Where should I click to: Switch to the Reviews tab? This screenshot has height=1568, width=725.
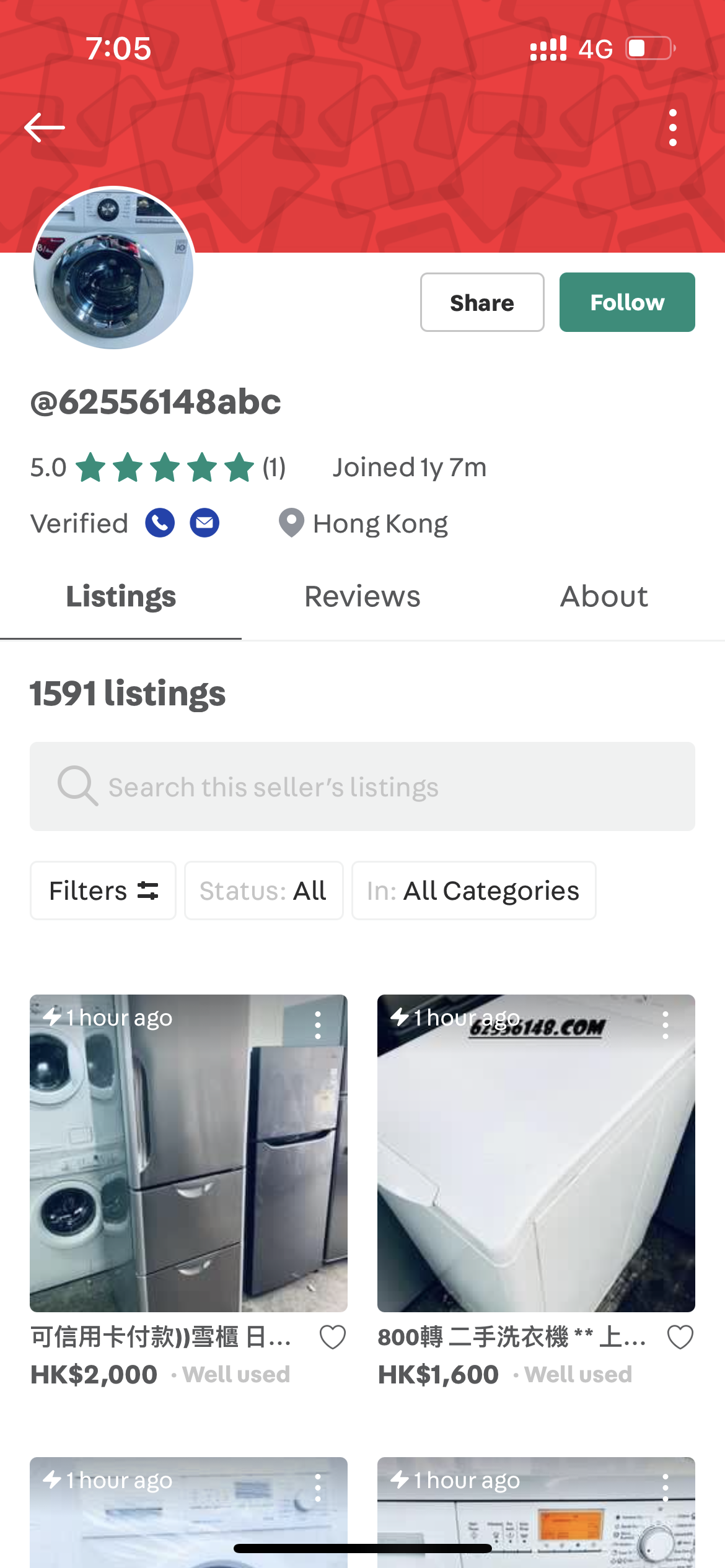[362, 596]
